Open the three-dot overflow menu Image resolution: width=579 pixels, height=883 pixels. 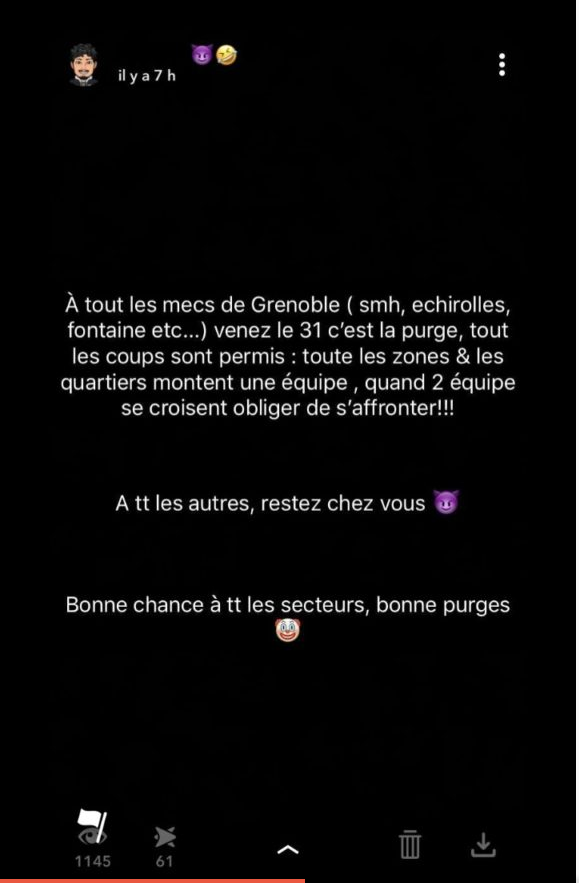coord(501,65)
